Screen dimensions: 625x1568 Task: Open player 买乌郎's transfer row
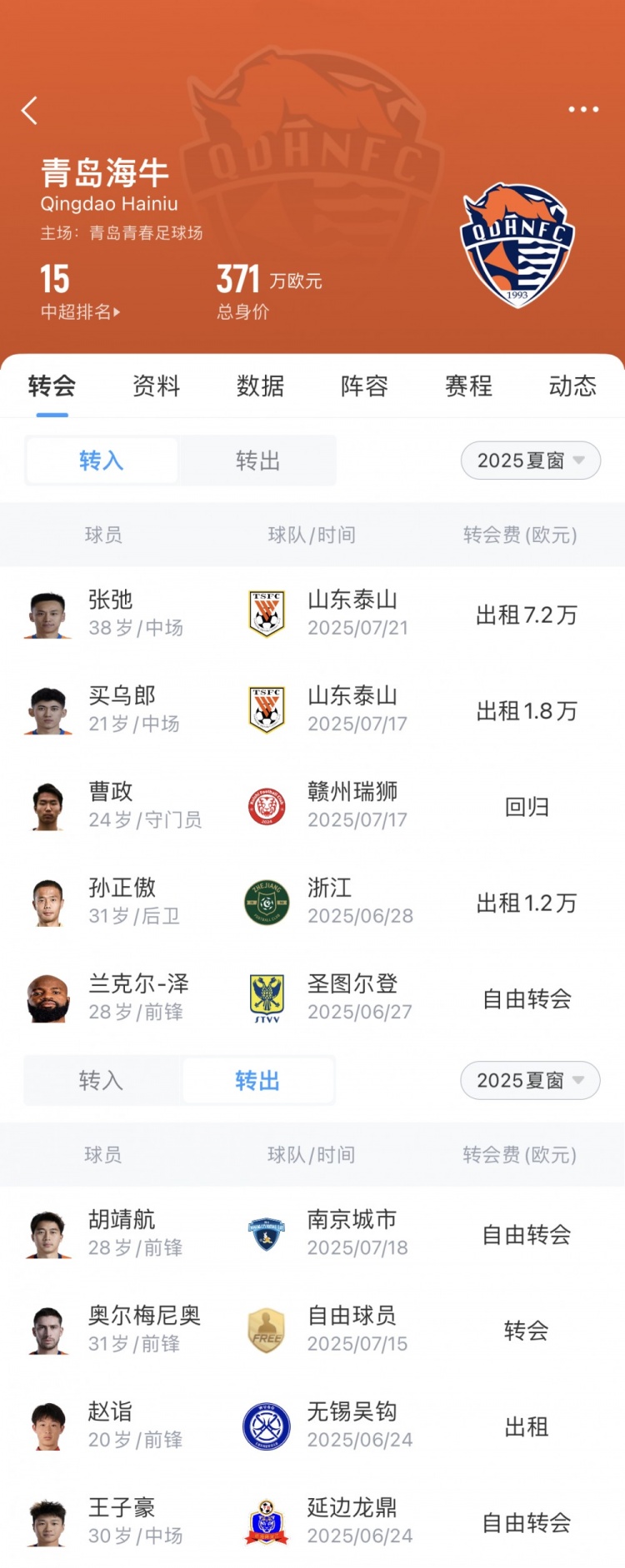pyautogui.click(x=312, y=710)
